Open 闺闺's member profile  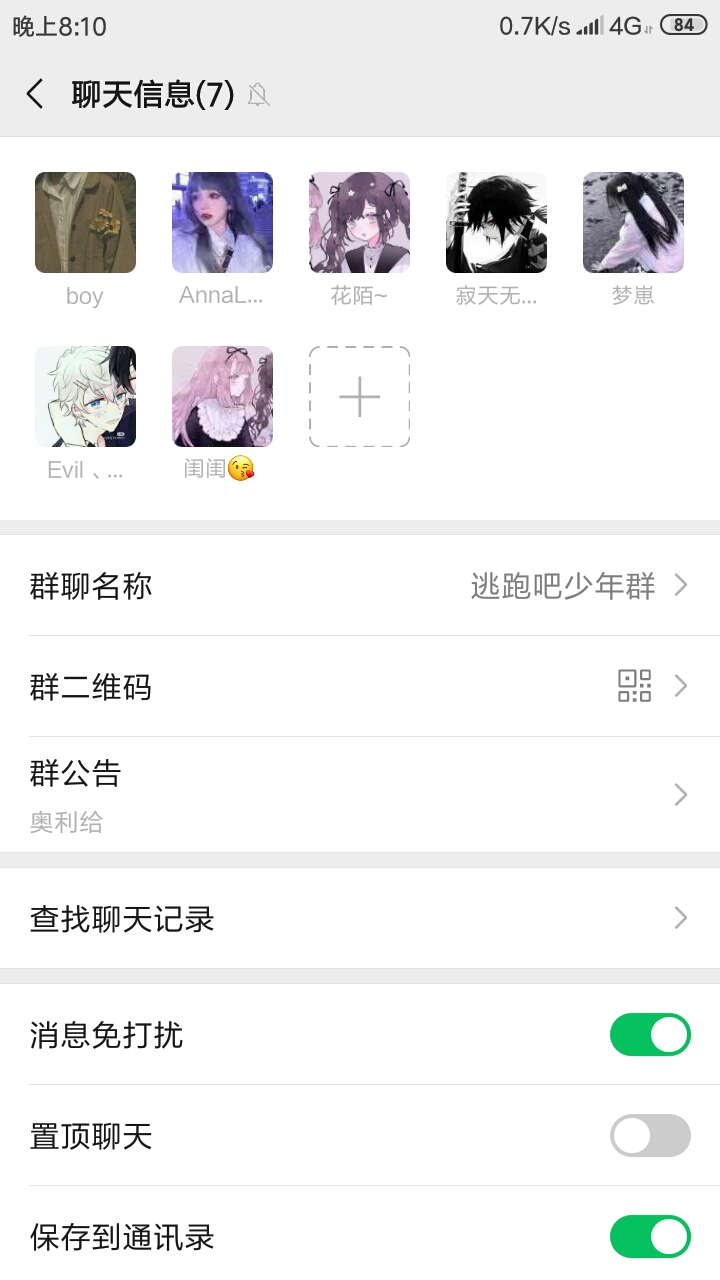click(x=222, y=396)
